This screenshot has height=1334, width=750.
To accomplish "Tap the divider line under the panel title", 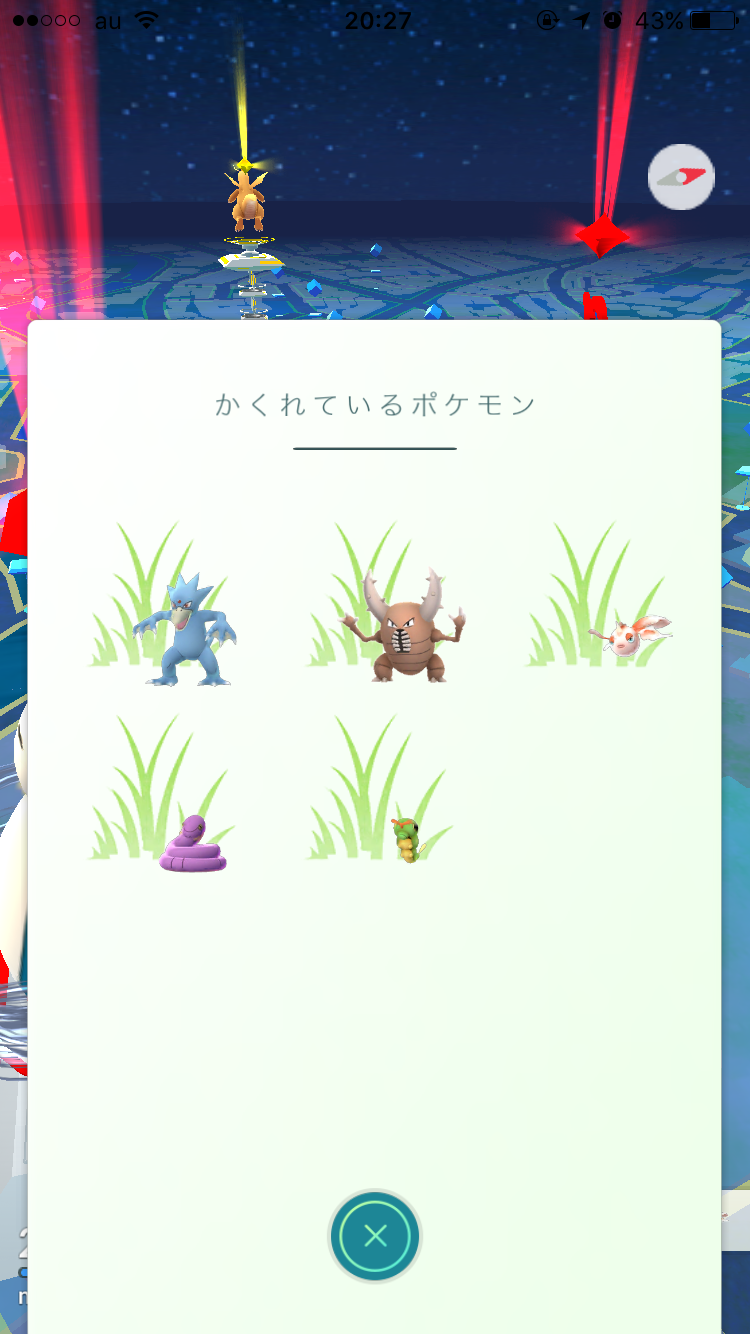I will (x=375, y=448).
